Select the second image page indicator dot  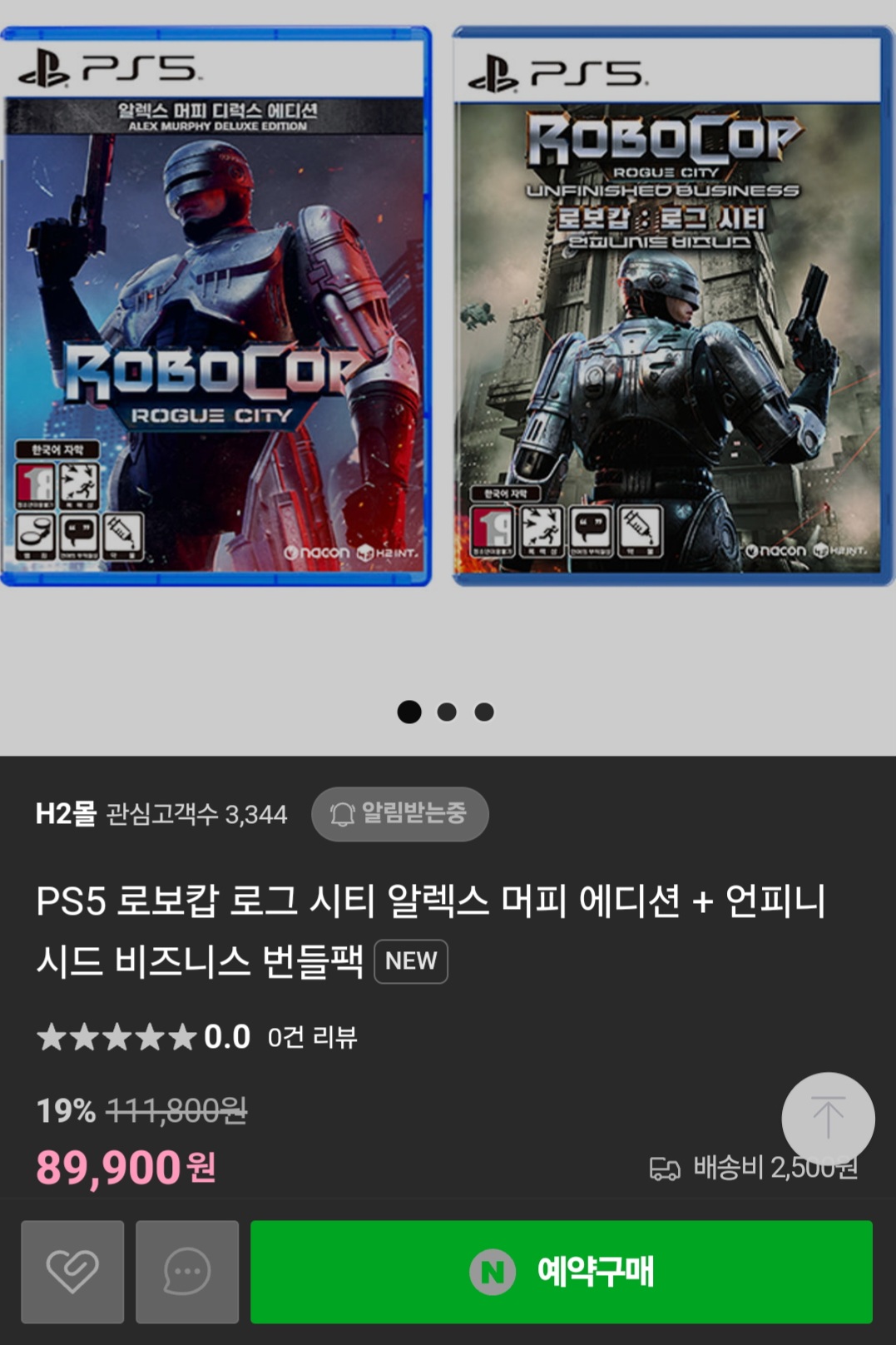(447, 712)
